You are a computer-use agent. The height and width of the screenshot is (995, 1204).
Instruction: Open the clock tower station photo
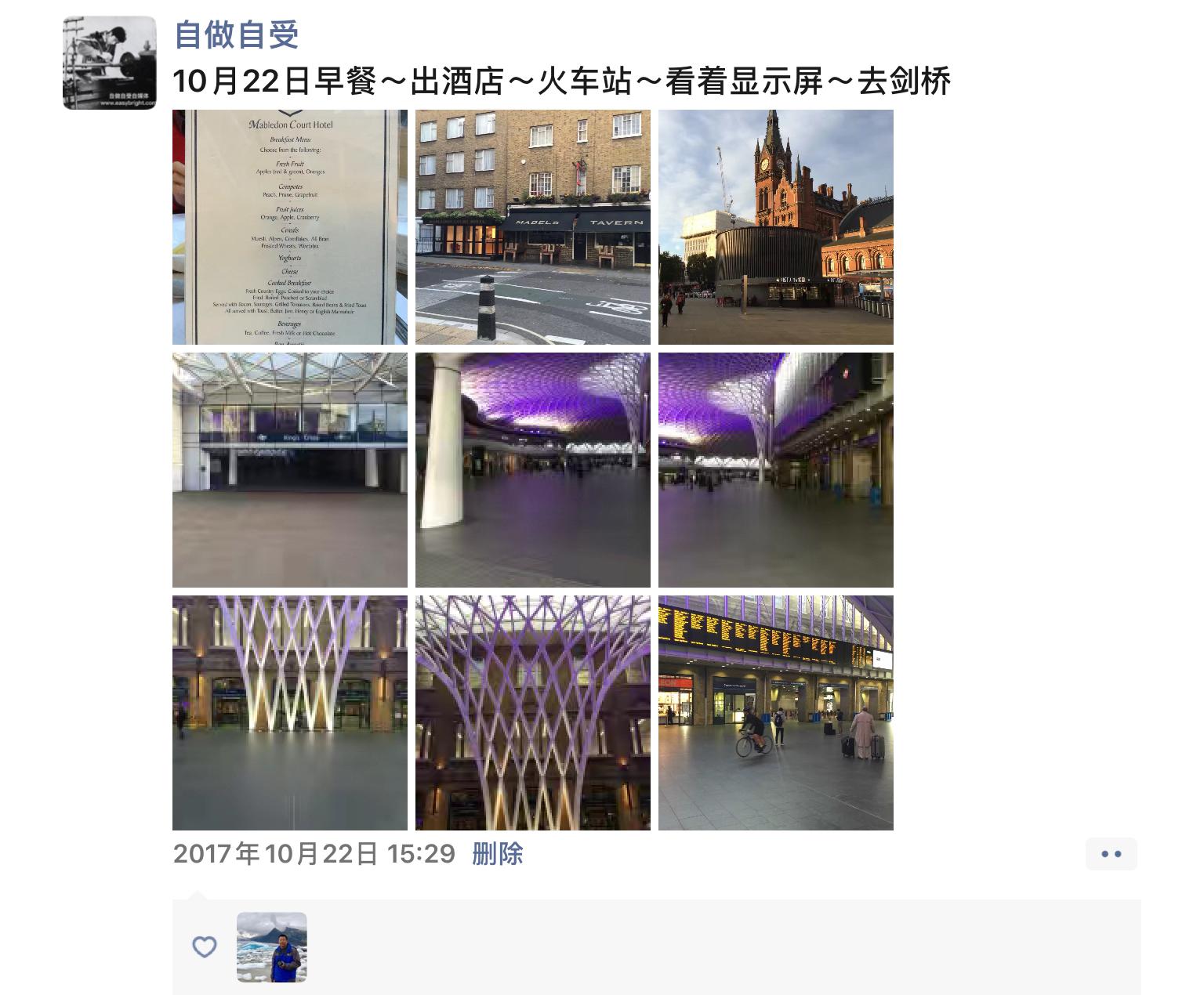775,227
